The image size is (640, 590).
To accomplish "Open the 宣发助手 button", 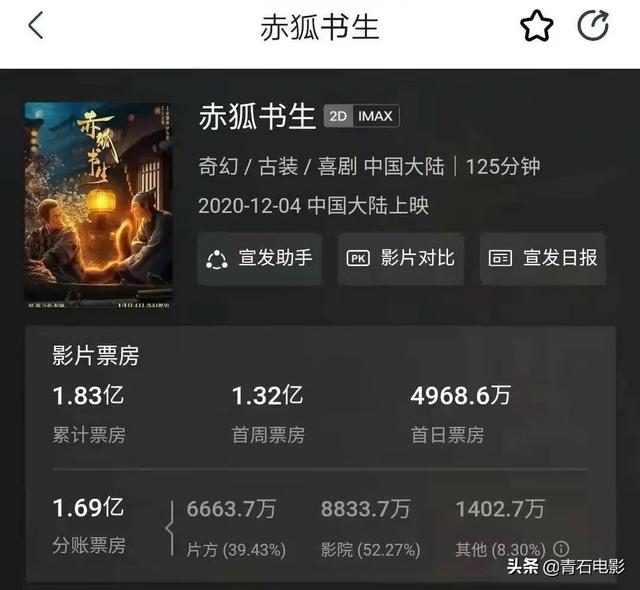I will coord(259,258).
